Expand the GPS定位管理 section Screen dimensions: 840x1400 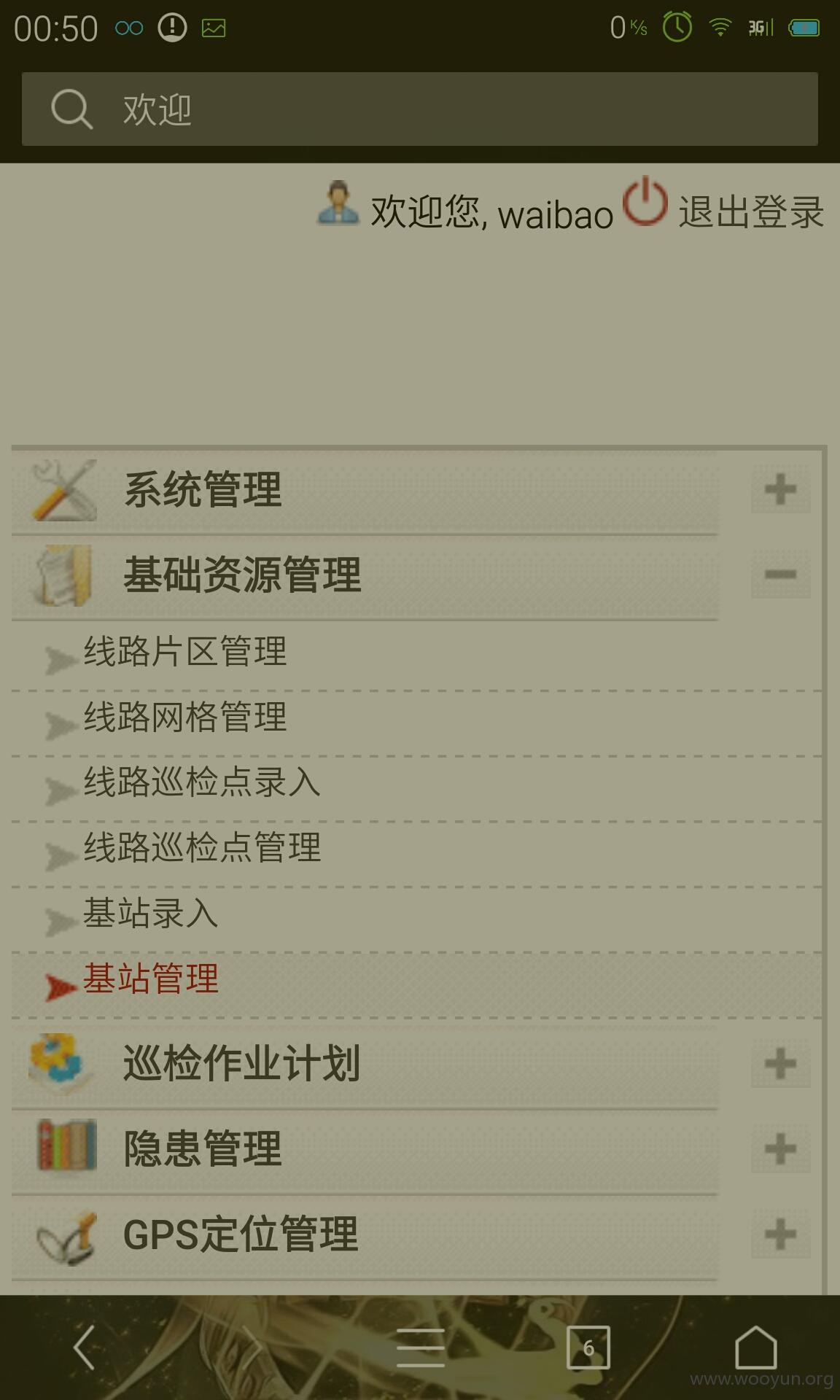point(780,1234)
